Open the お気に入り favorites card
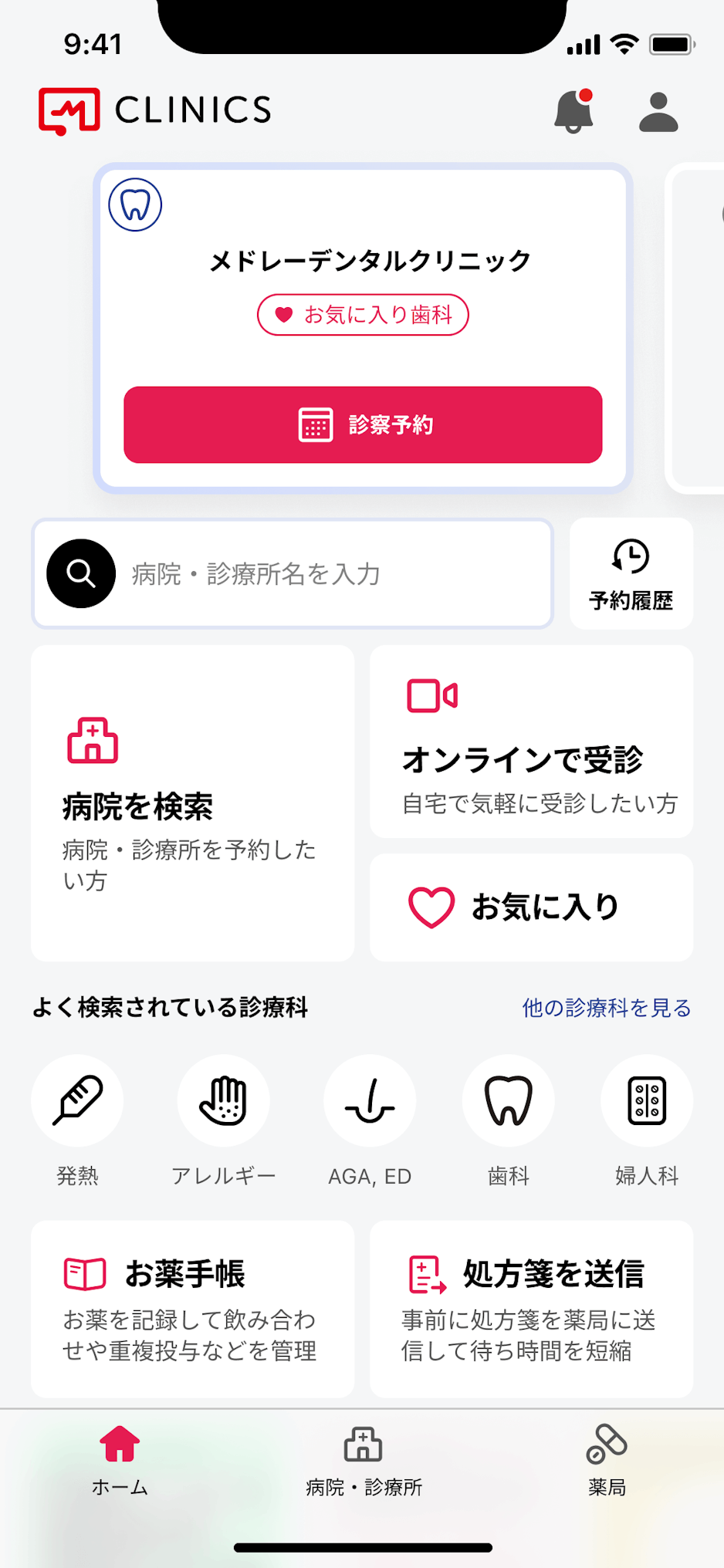Image resolution: width=724 pixels, height=1568 pixels. tap(531, 907)
